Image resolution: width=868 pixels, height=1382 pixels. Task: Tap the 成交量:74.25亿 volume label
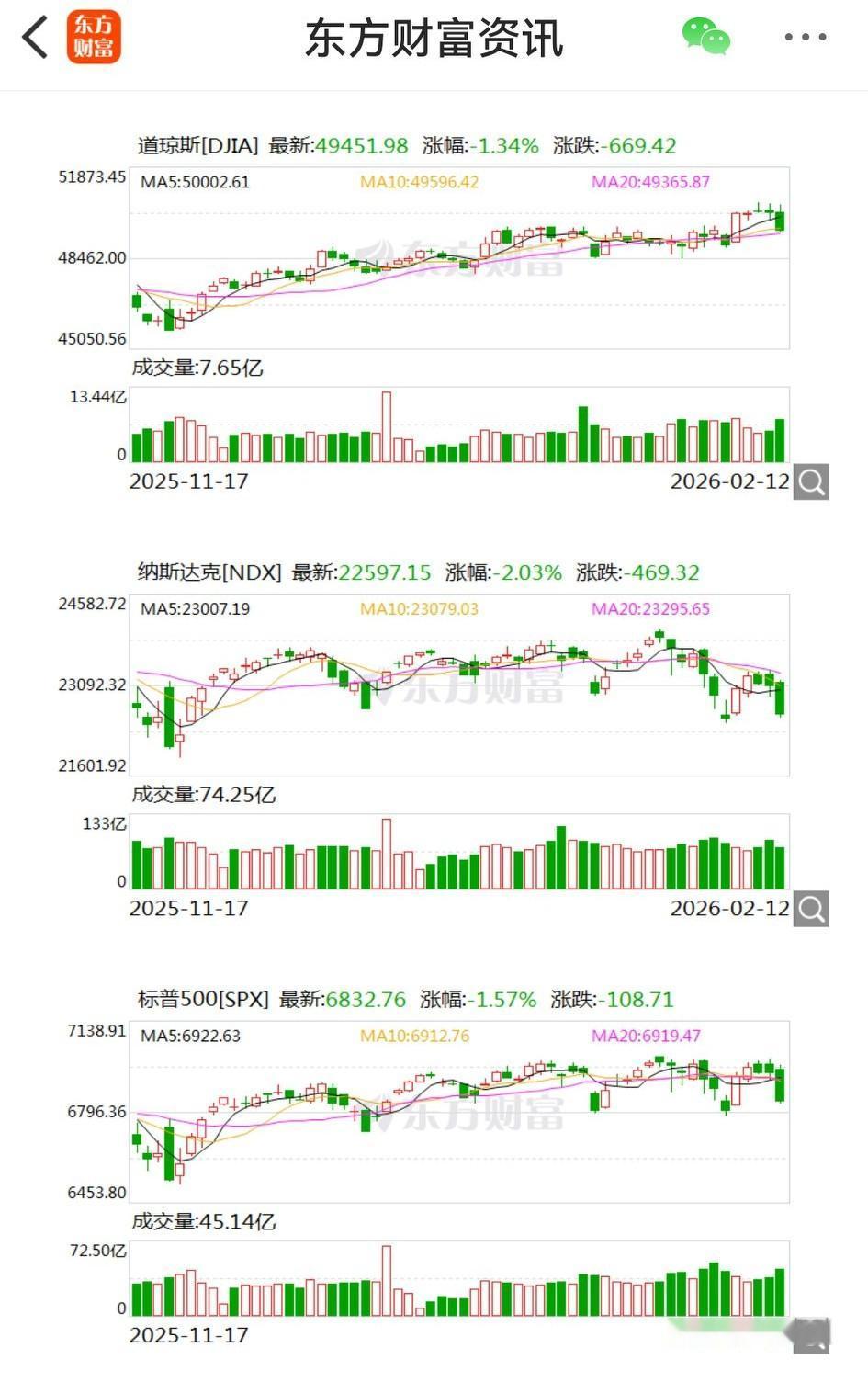(x=204, y=796)
